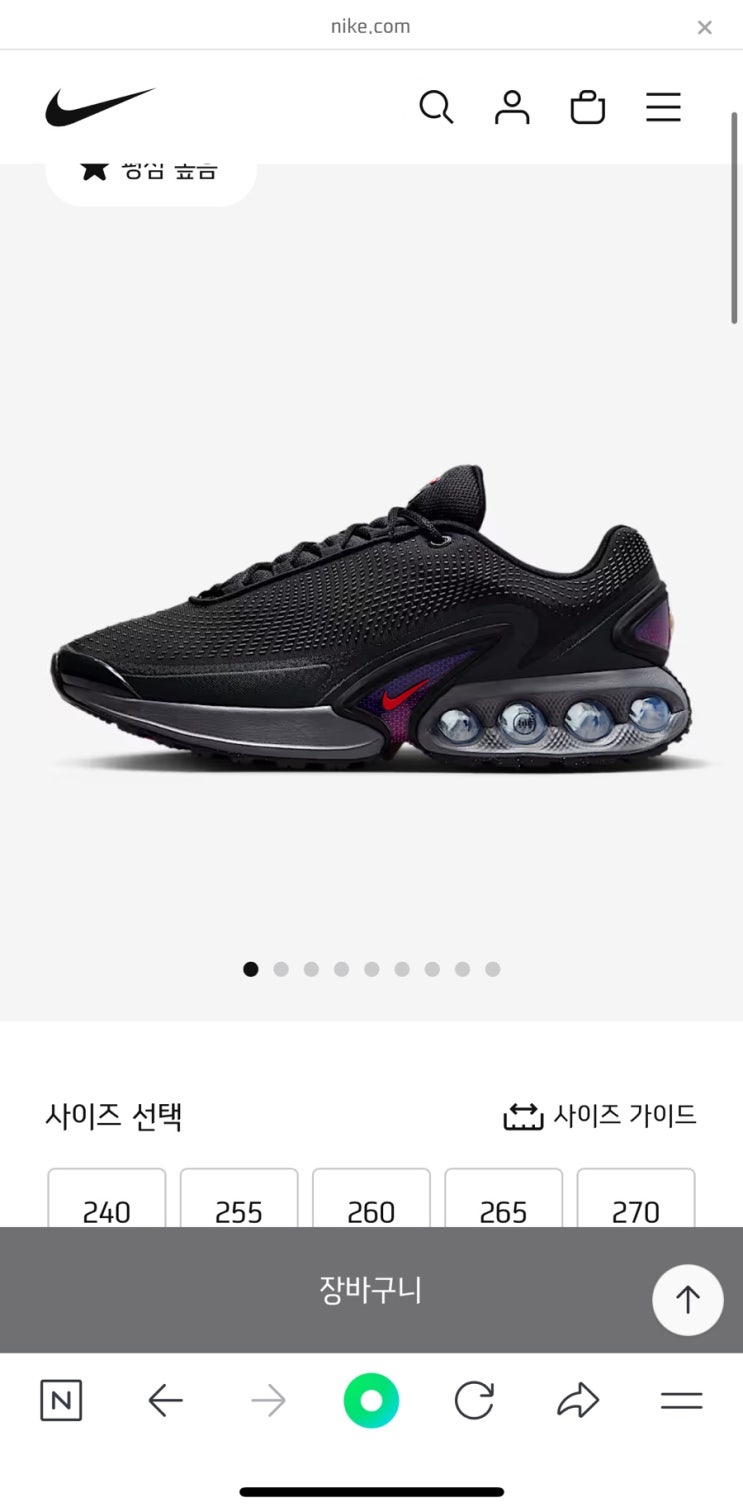This screenshot has height=1512, width=743.
Task: Add the shoe to 장바구니
Action: pos(371,1290)
